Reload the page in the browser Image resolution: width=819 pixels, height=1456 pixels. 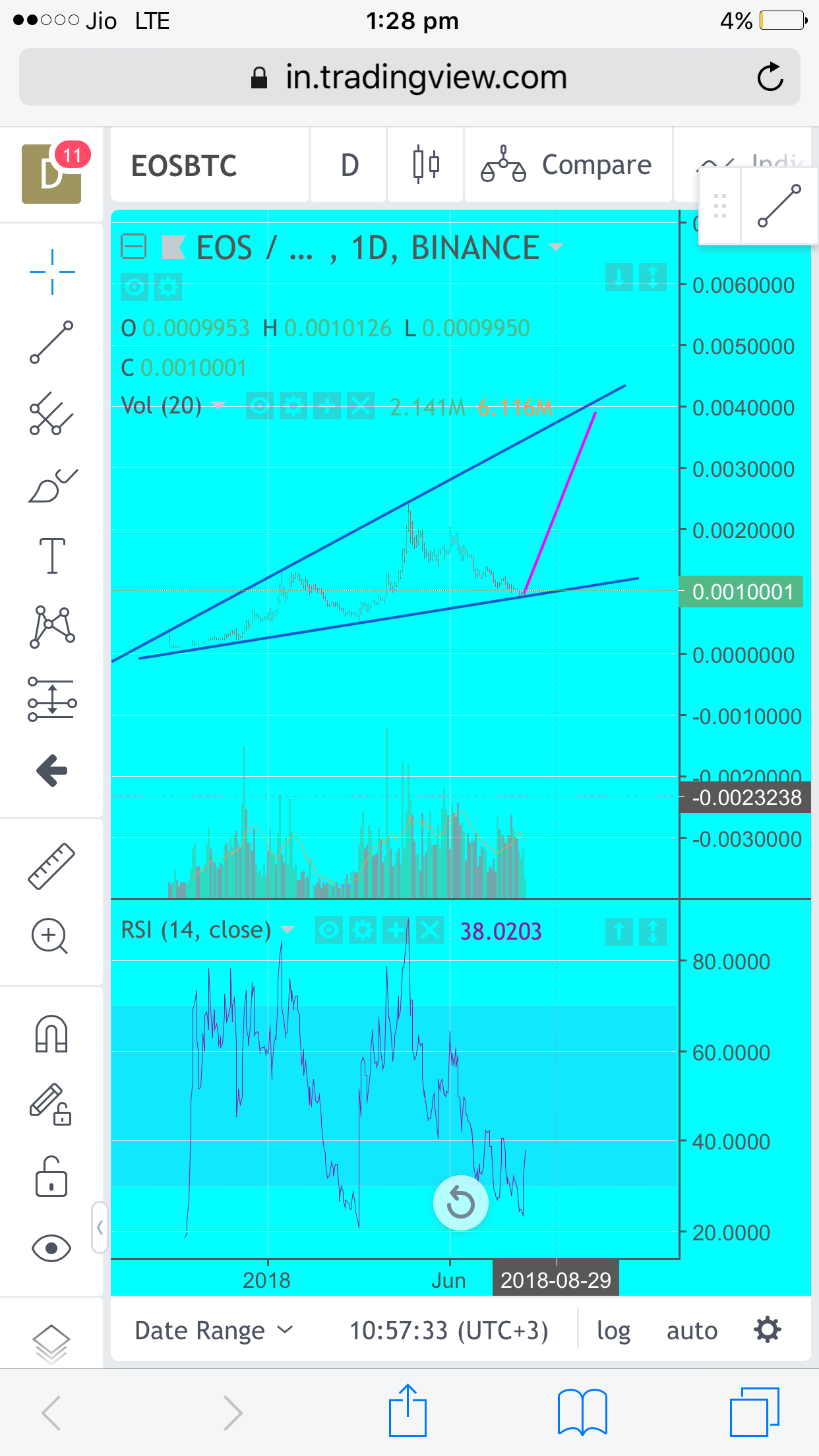[770, 77]
